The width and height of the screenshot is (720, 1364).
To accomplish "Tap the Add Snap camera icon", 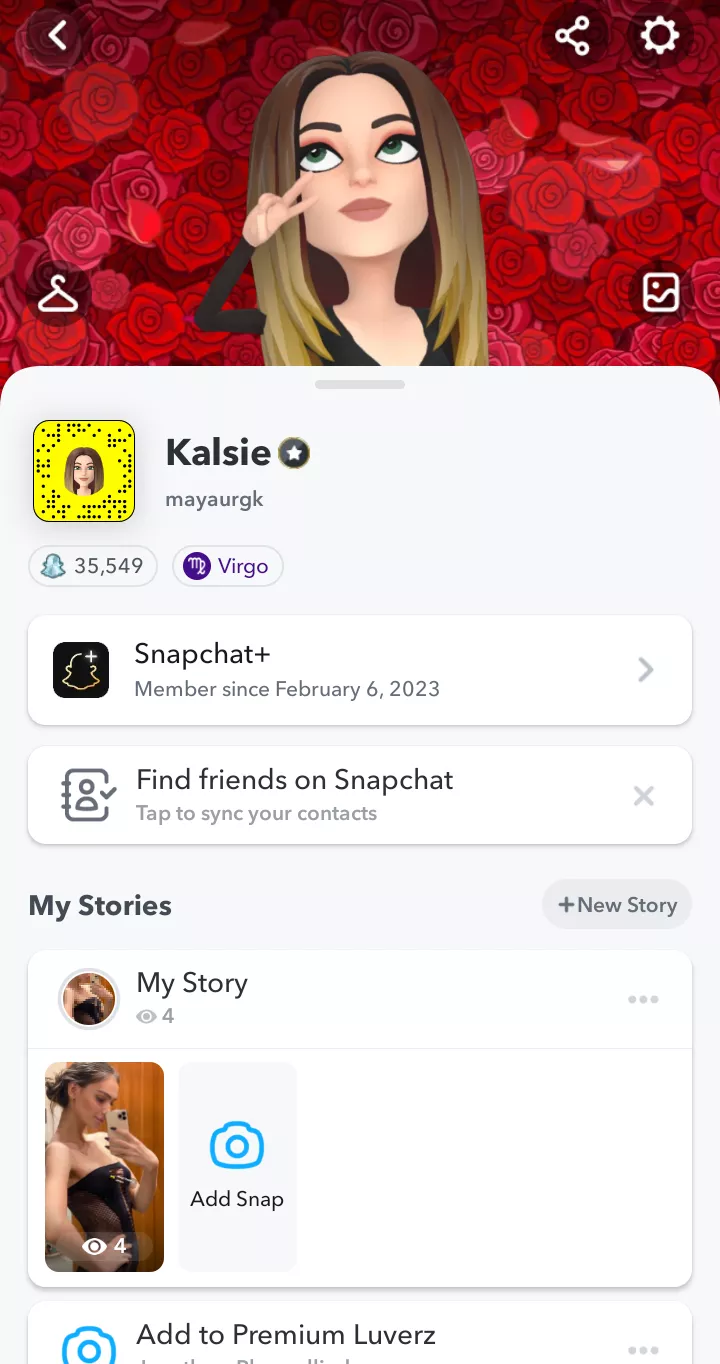I will 237,1144.
